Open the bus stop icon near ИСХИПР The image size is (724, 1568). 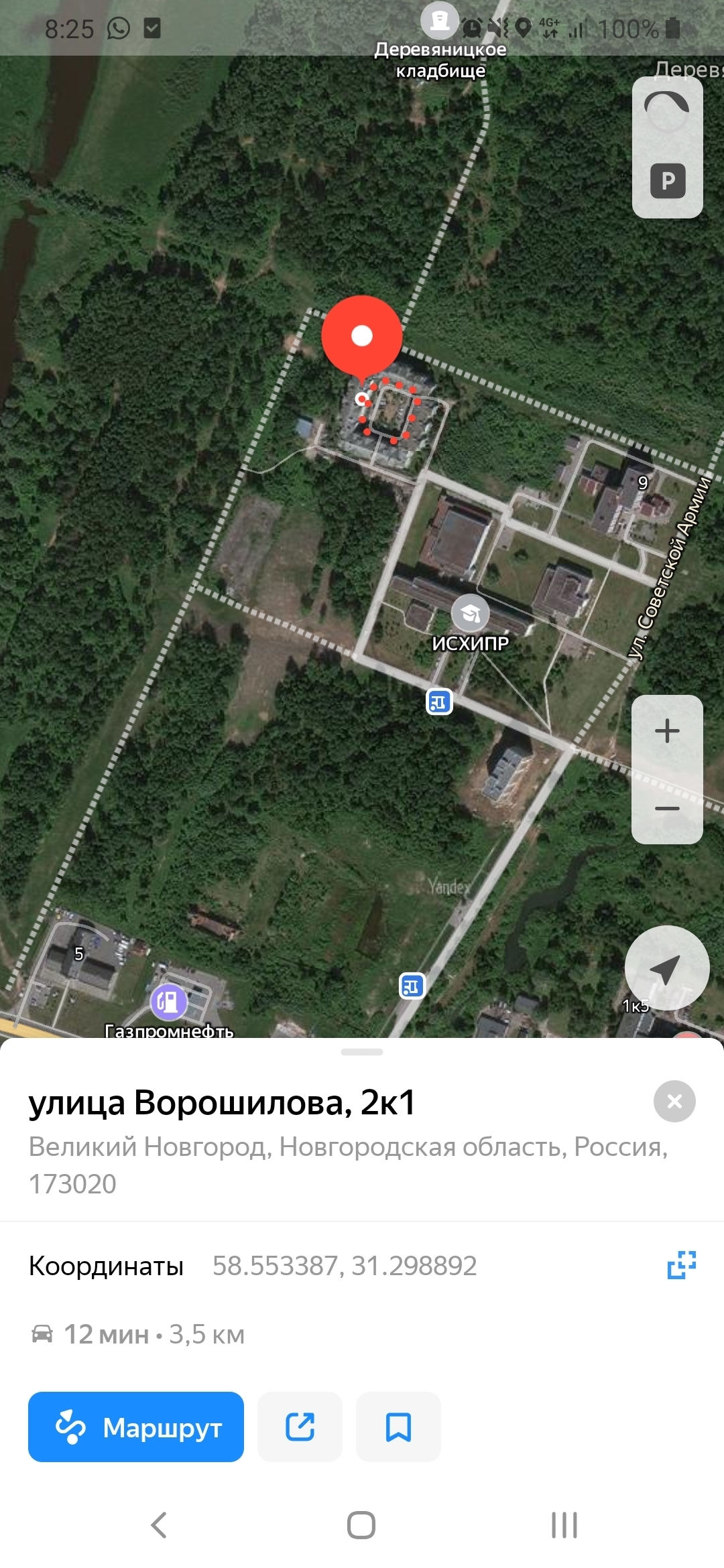pyautogui.click(x=439, y=702)
